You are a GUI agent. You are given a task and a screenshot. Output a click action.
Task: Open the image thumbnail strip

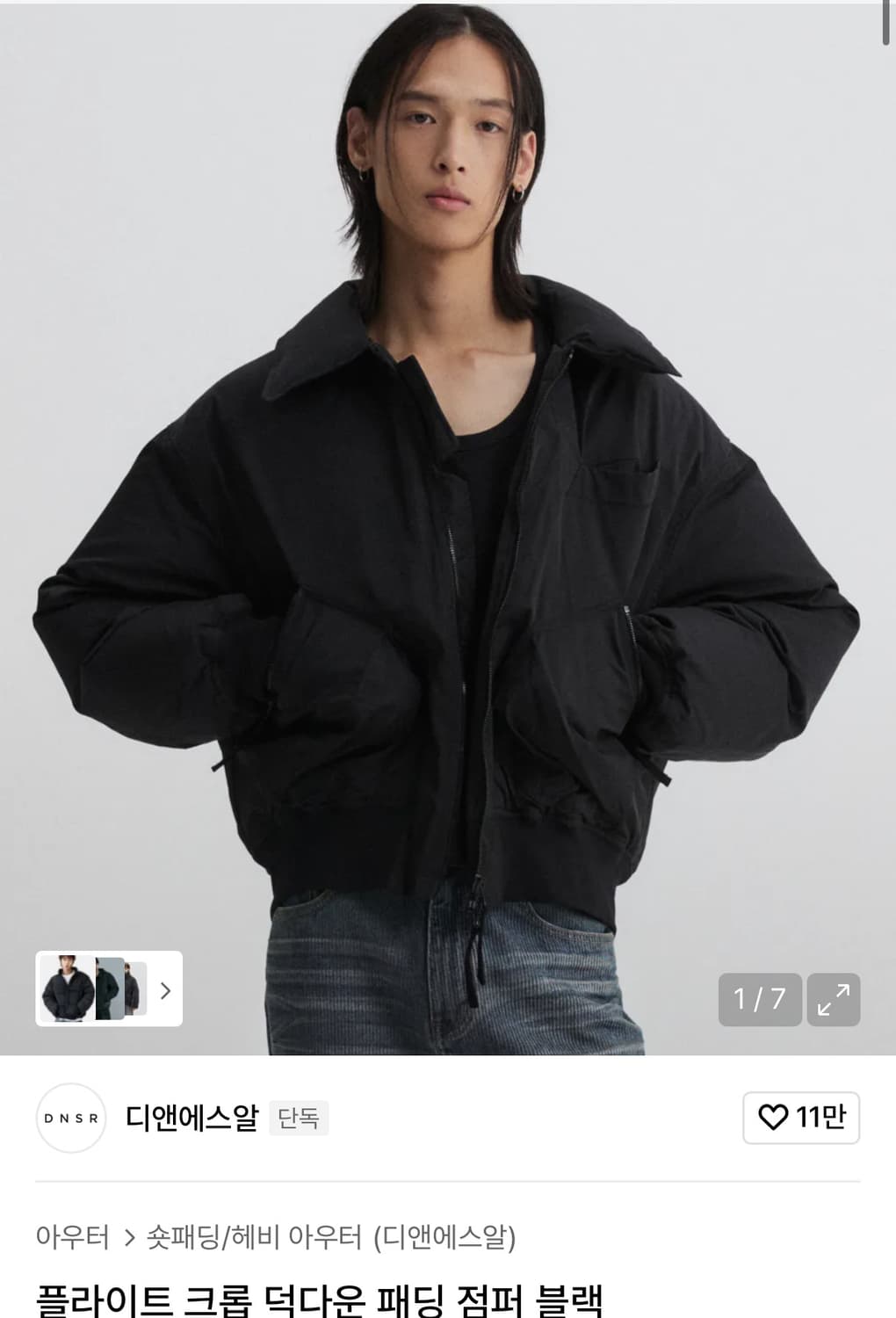point(108,988)
